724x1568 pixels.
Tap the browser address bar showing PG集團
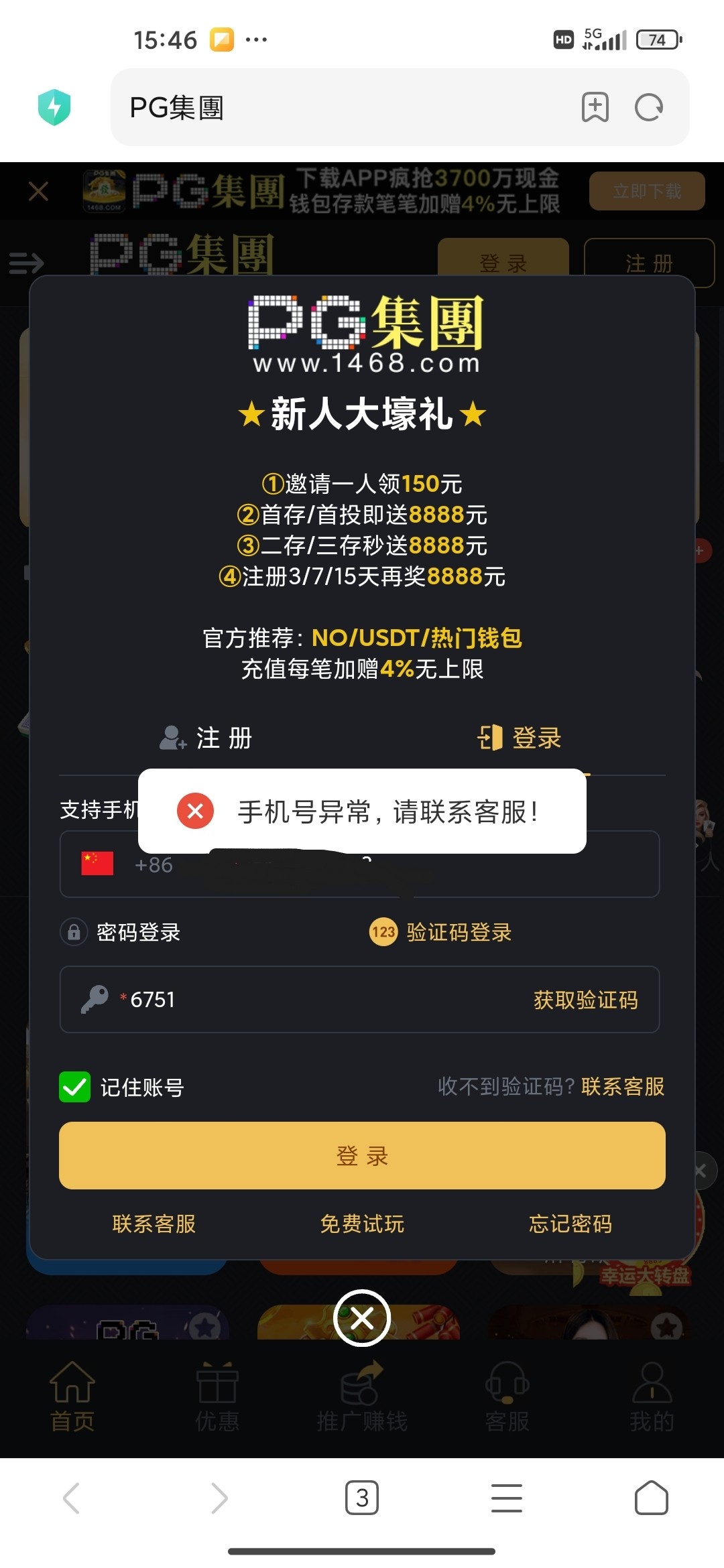(335, 107)
